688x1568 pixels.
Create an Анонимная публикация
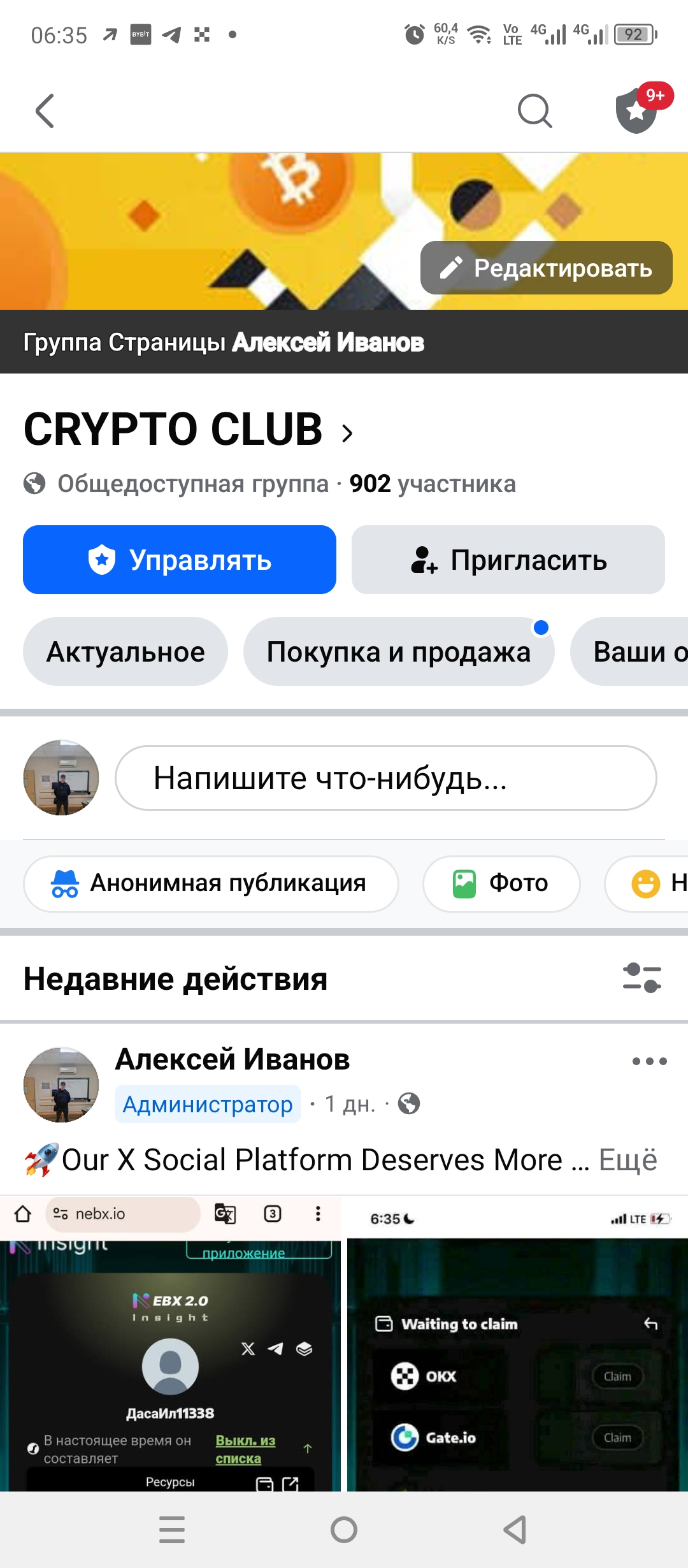(x=211, y=883)
